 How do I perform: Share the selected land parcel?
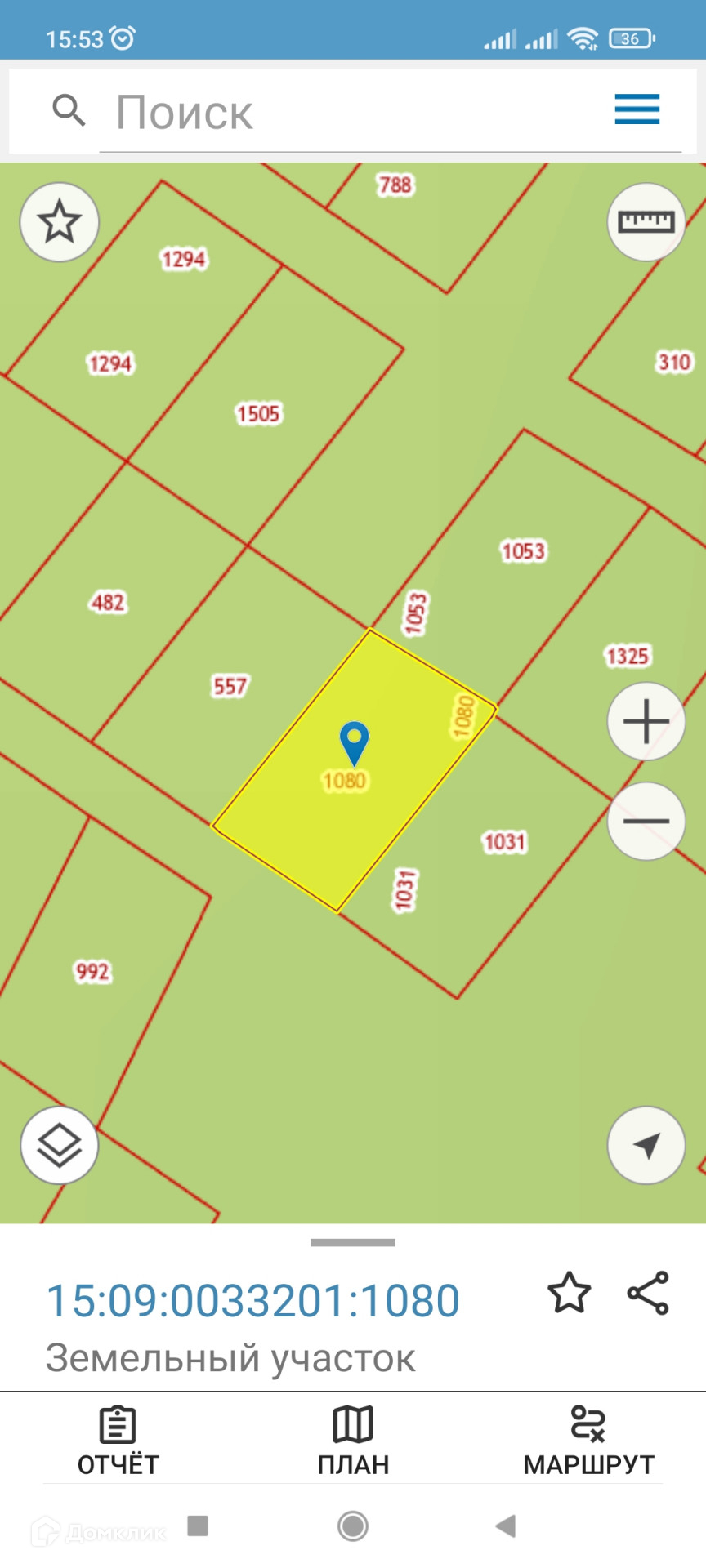[x=648, y=1293]
